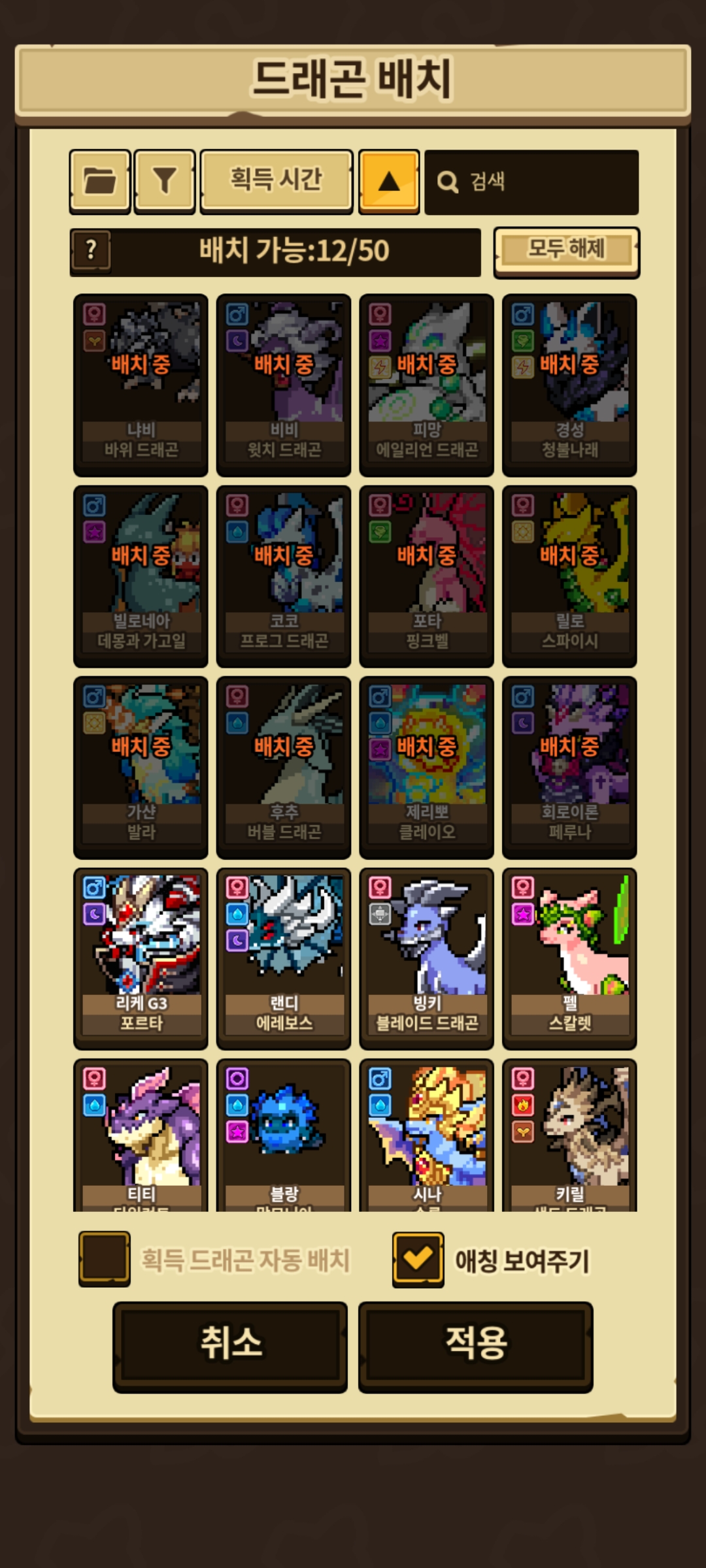This screenshot has width=706, height=1568.
Task: Change the 획득 시간 sort criterion
Action: pyautogui.click(x=276, y=180)
